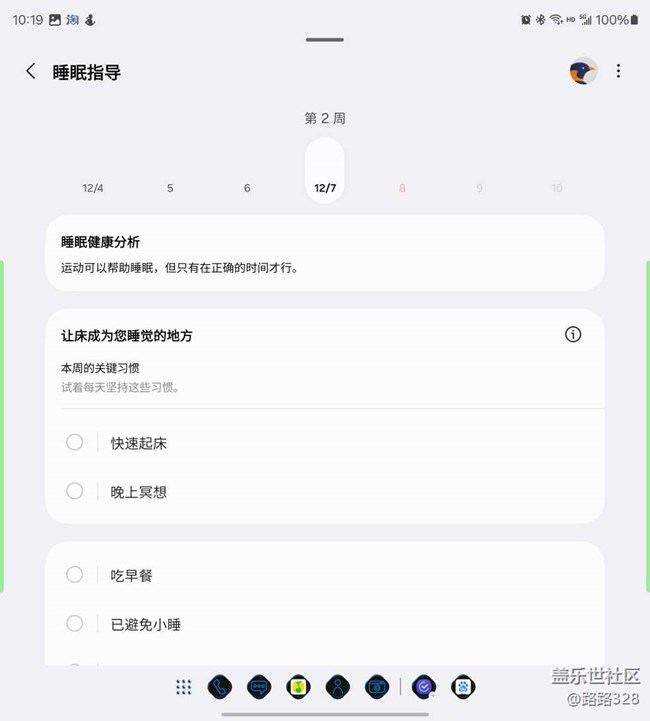Open the profile avatar
This screenshot has width=650, height=721.
(x=583, y=71)
